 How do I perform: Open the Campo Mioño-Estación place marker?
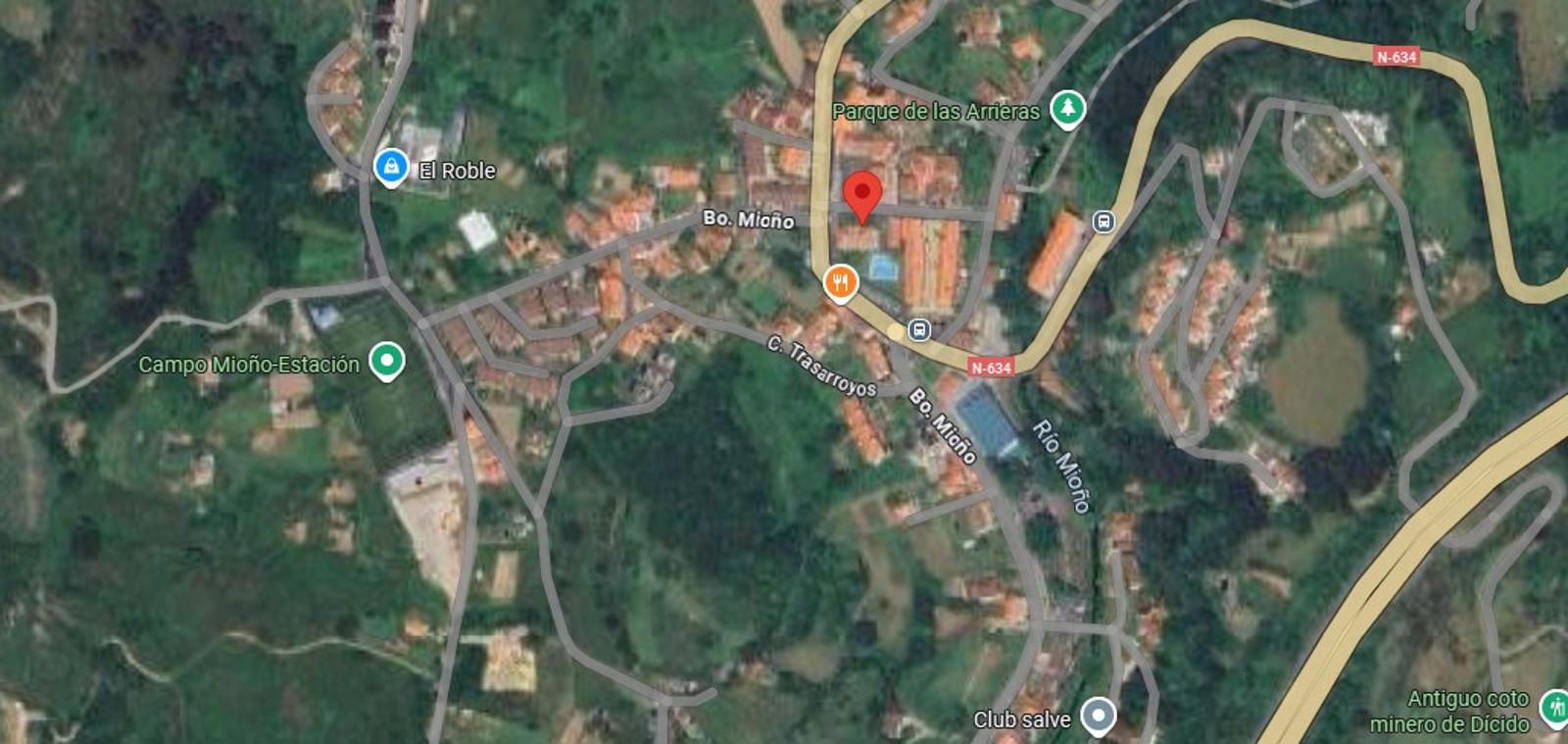click(387, 361)
